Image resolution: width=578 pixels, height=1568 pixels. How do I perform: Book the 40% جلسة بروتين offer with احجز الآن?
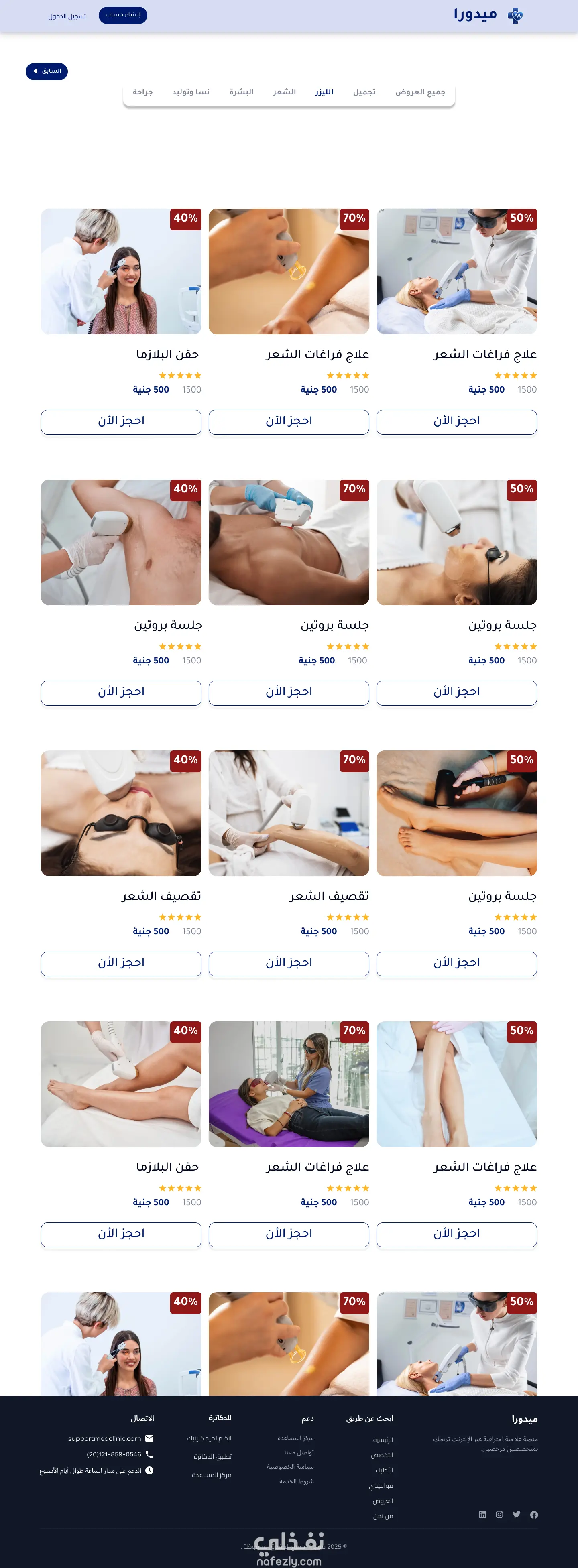tap(121, 692)
